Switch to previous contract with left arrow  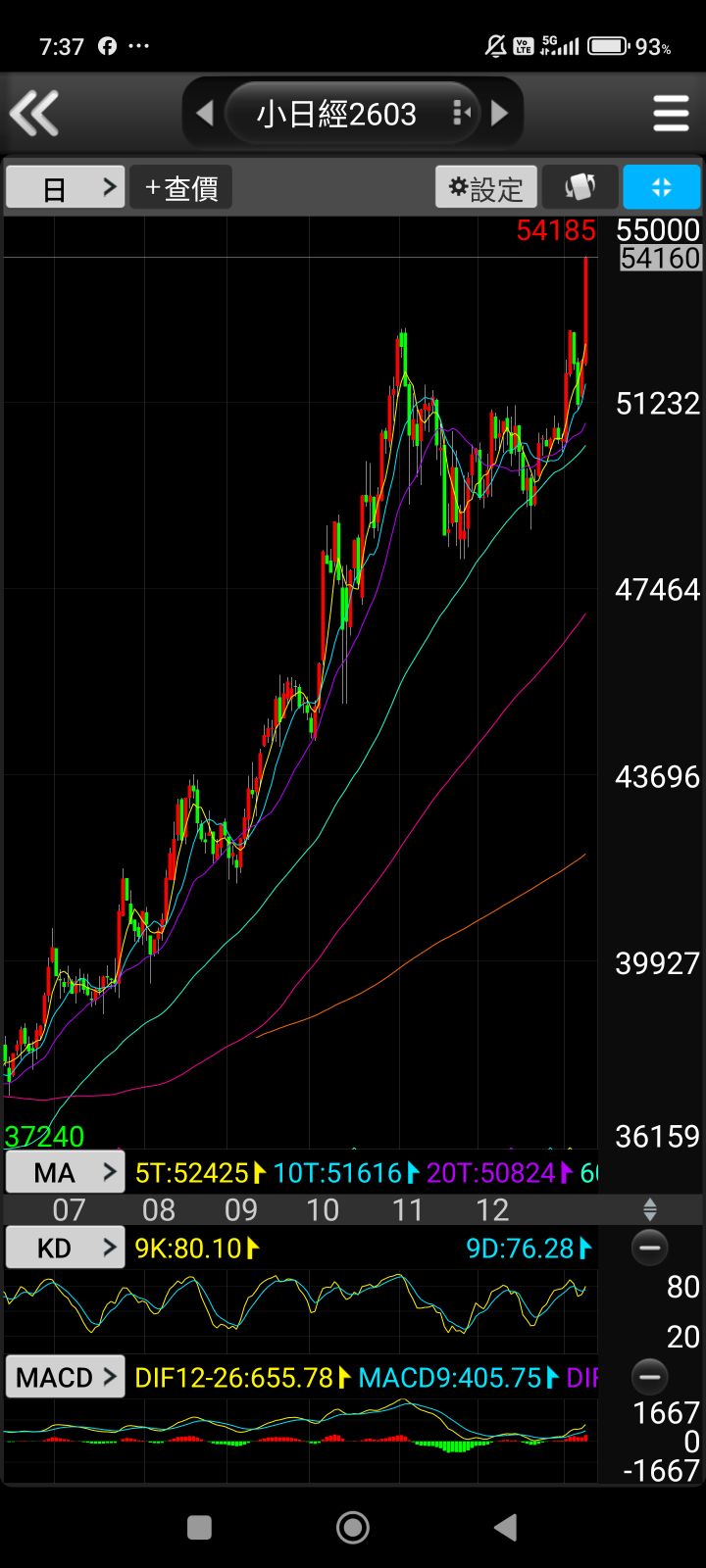pyautogui.click(x=205, y=114)
